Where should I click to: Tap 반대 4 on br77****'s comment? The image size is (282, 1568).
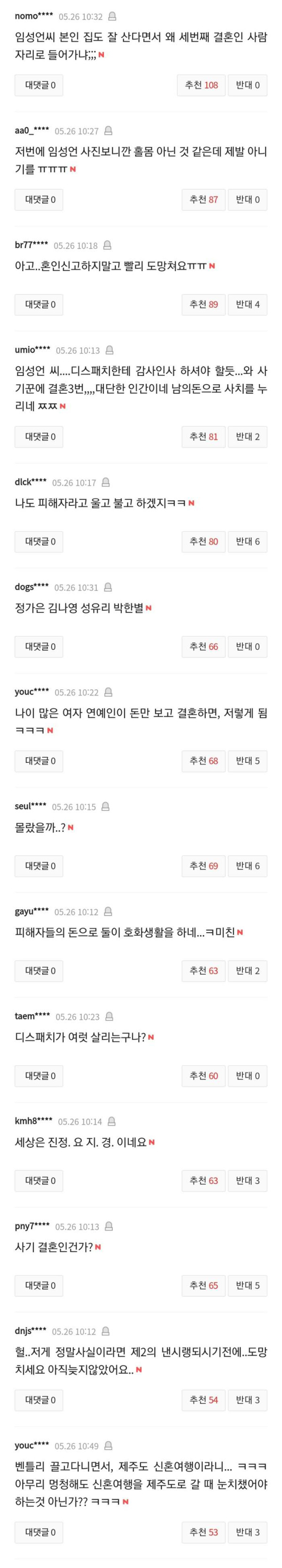pyautogui.click(x=247, y=304)
